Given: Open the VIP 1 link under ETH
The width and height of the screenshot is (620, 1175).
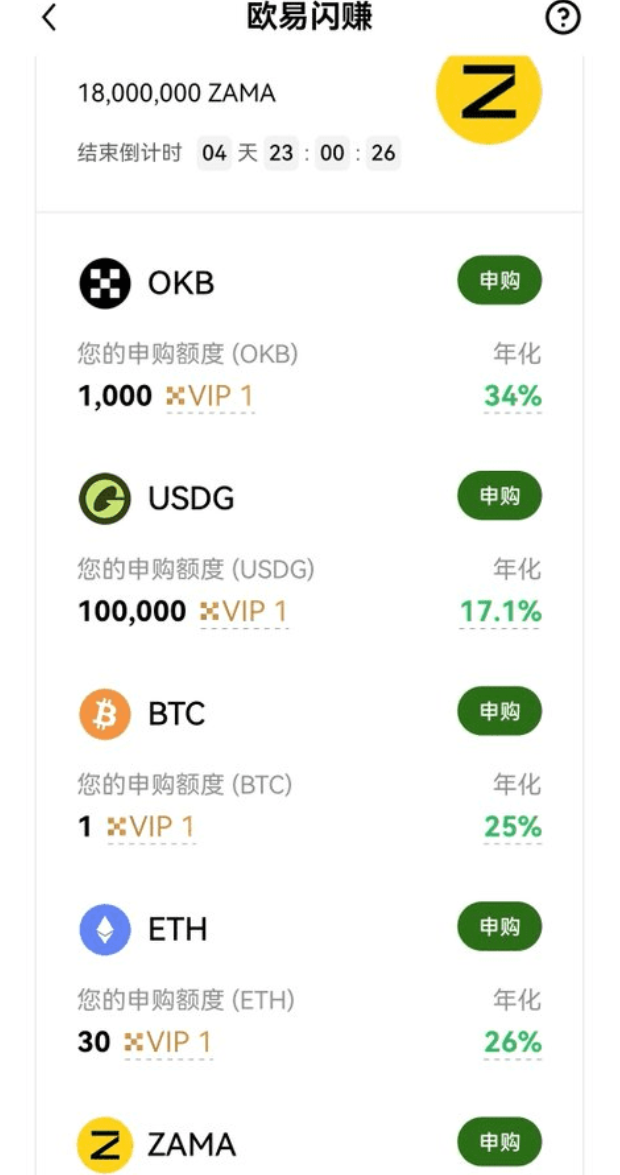Looking at the screenshot, I should pos(168,1042).
